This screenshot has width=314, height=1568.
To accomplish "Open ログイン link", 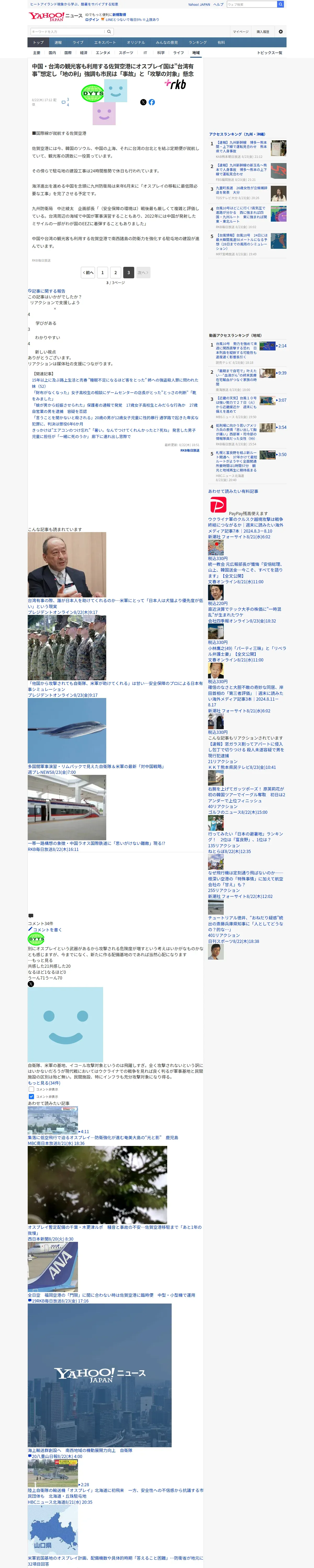I will [92, 20].
